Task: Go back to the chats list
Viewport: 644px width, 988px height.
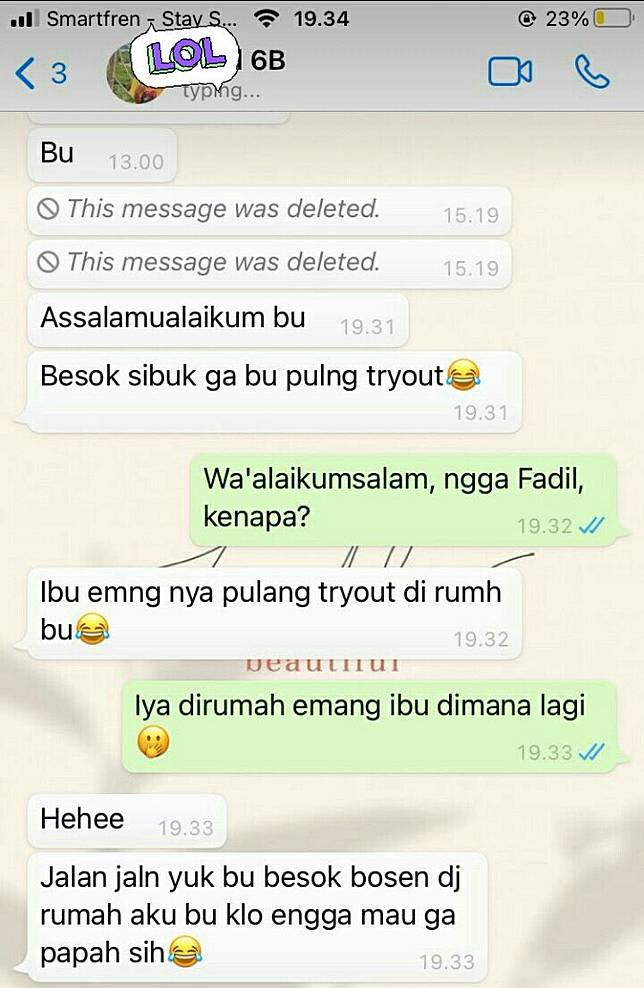Action: pyautogui.click(x=38, y=73)
